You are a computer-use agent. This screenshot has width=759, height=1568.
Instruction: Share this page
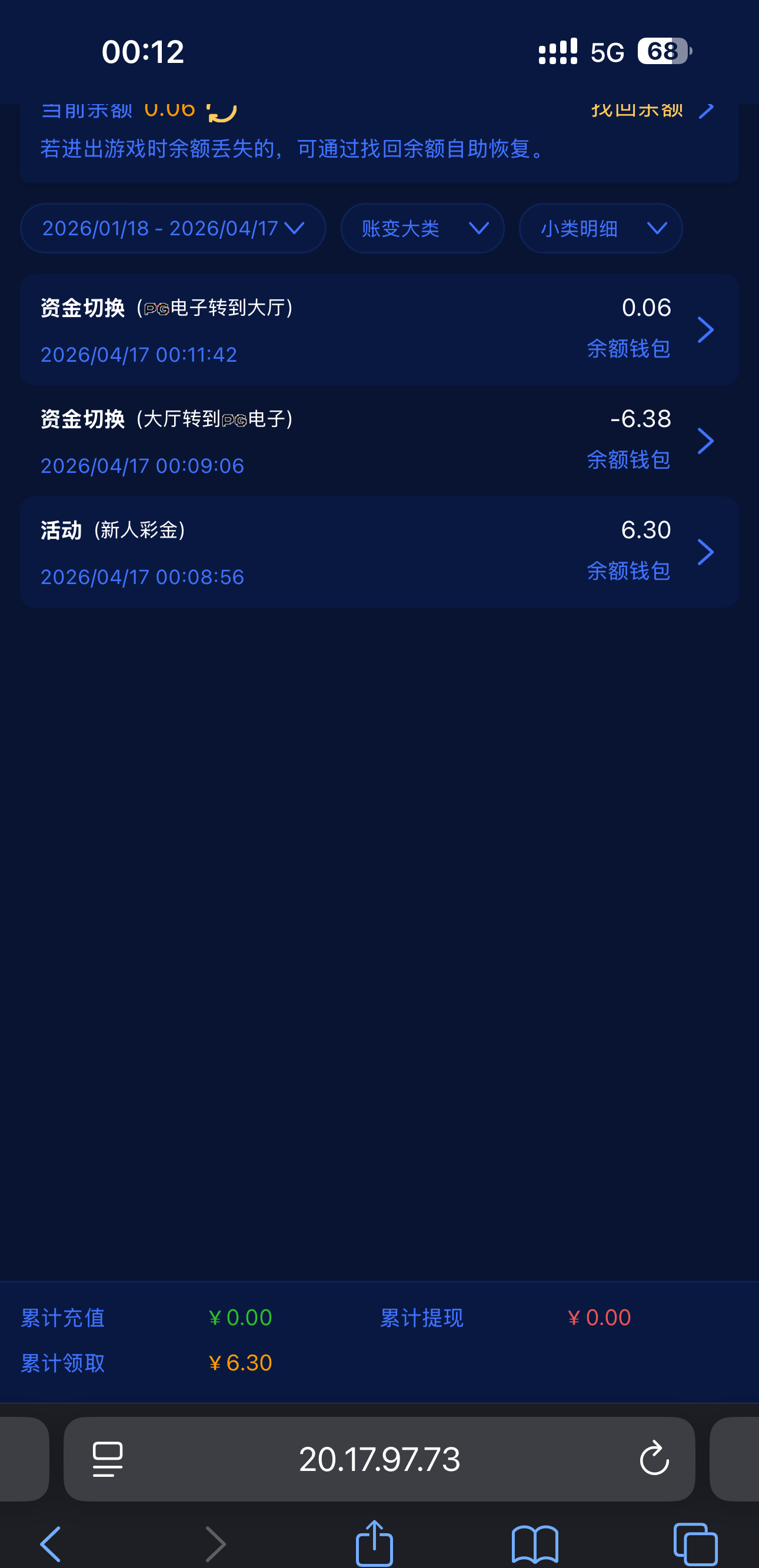tap(374, 1544)
